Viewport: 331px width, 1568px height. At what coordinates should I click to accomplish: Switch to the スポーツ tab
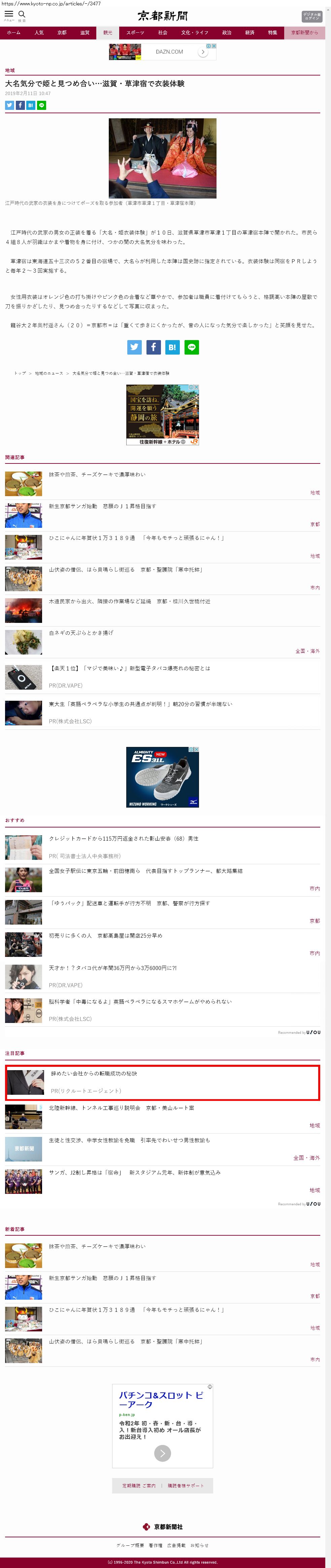point(135,33)
